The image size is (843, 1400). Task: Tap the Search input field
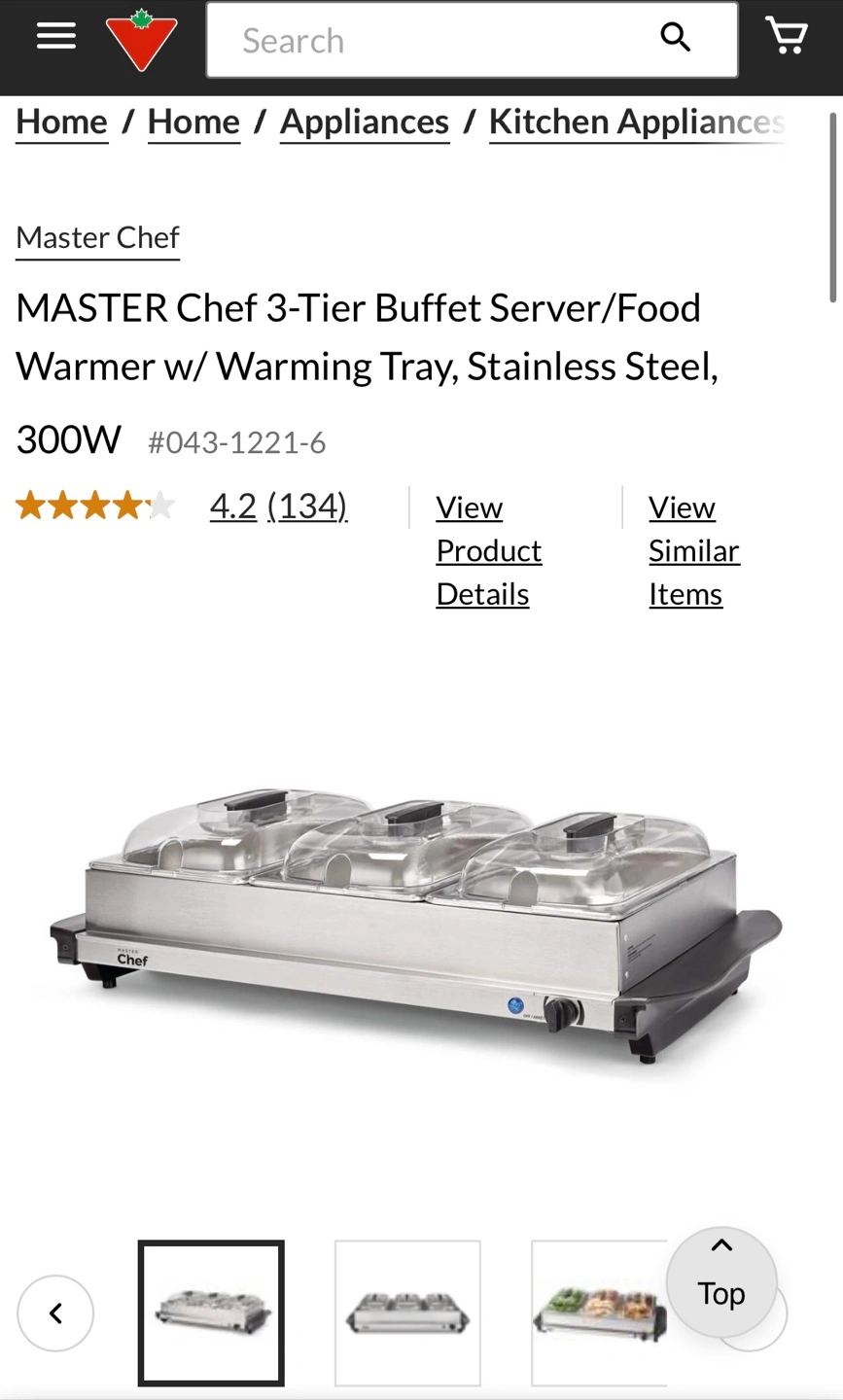[428, 40]
